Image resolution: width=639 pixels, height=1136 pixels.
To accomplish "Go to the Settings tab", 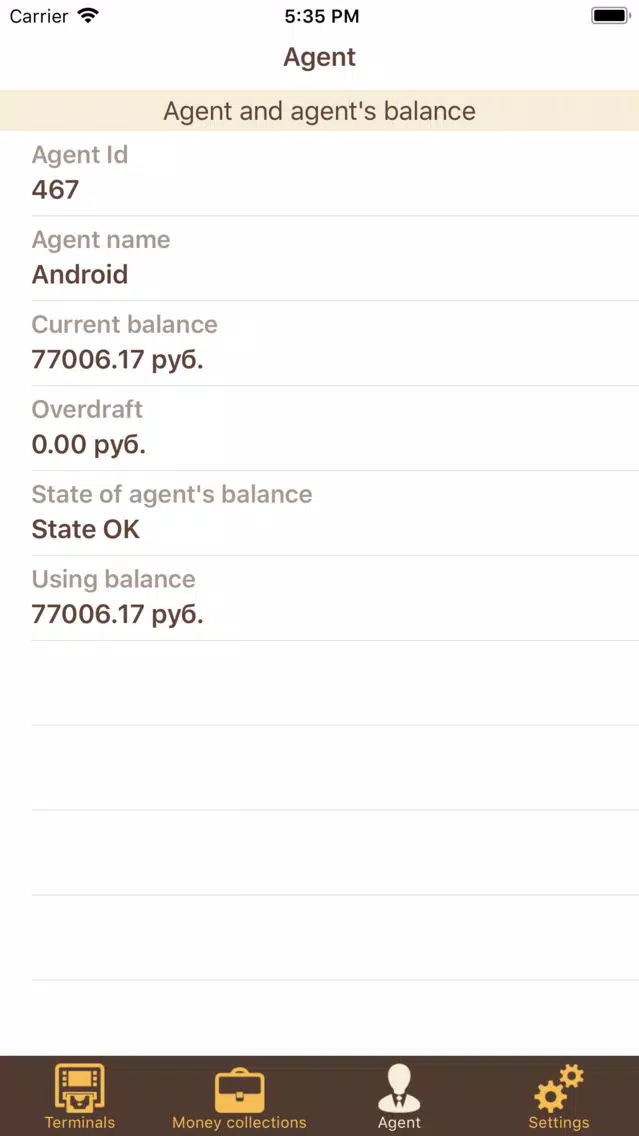I will [558, 1096].
